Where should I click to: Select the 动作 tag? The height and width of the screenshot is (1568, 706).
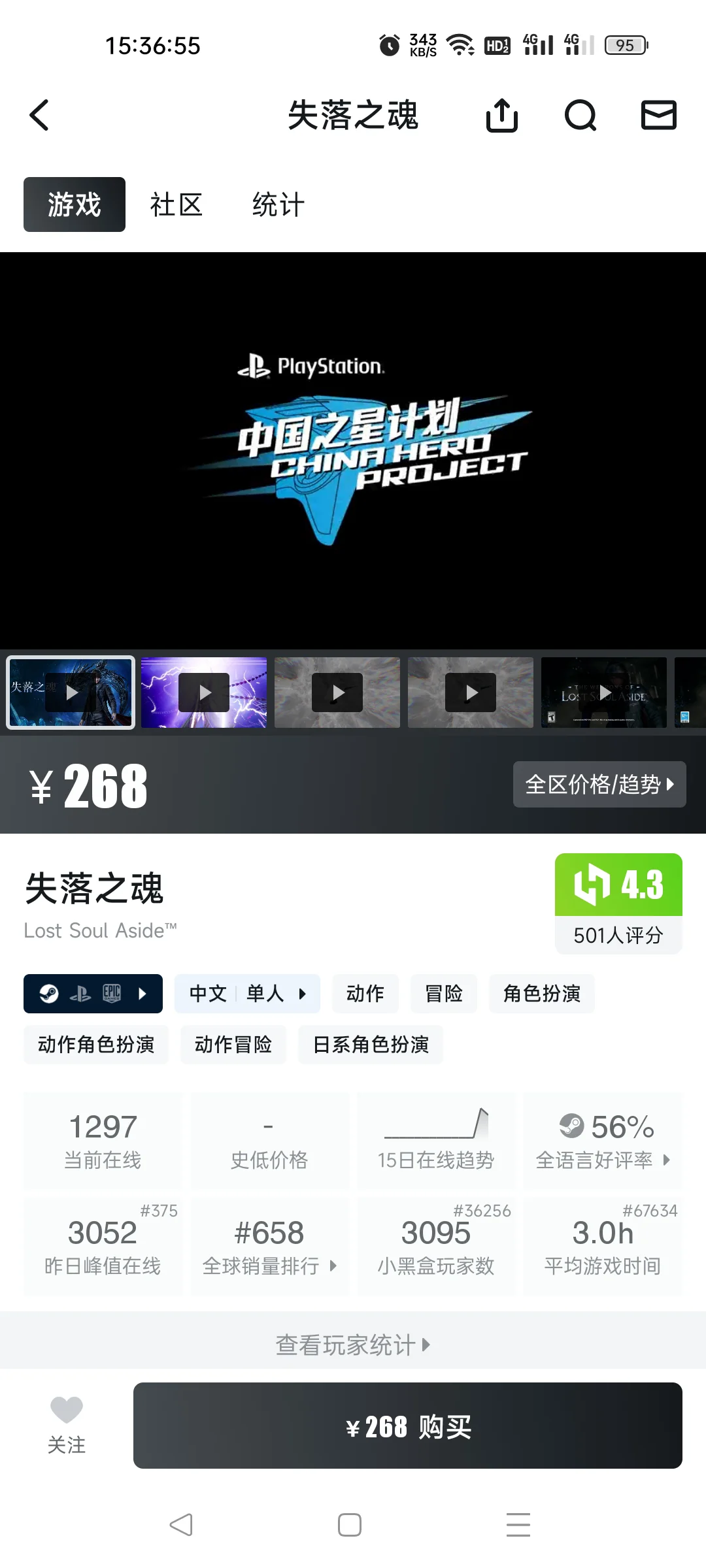[365, 994]
